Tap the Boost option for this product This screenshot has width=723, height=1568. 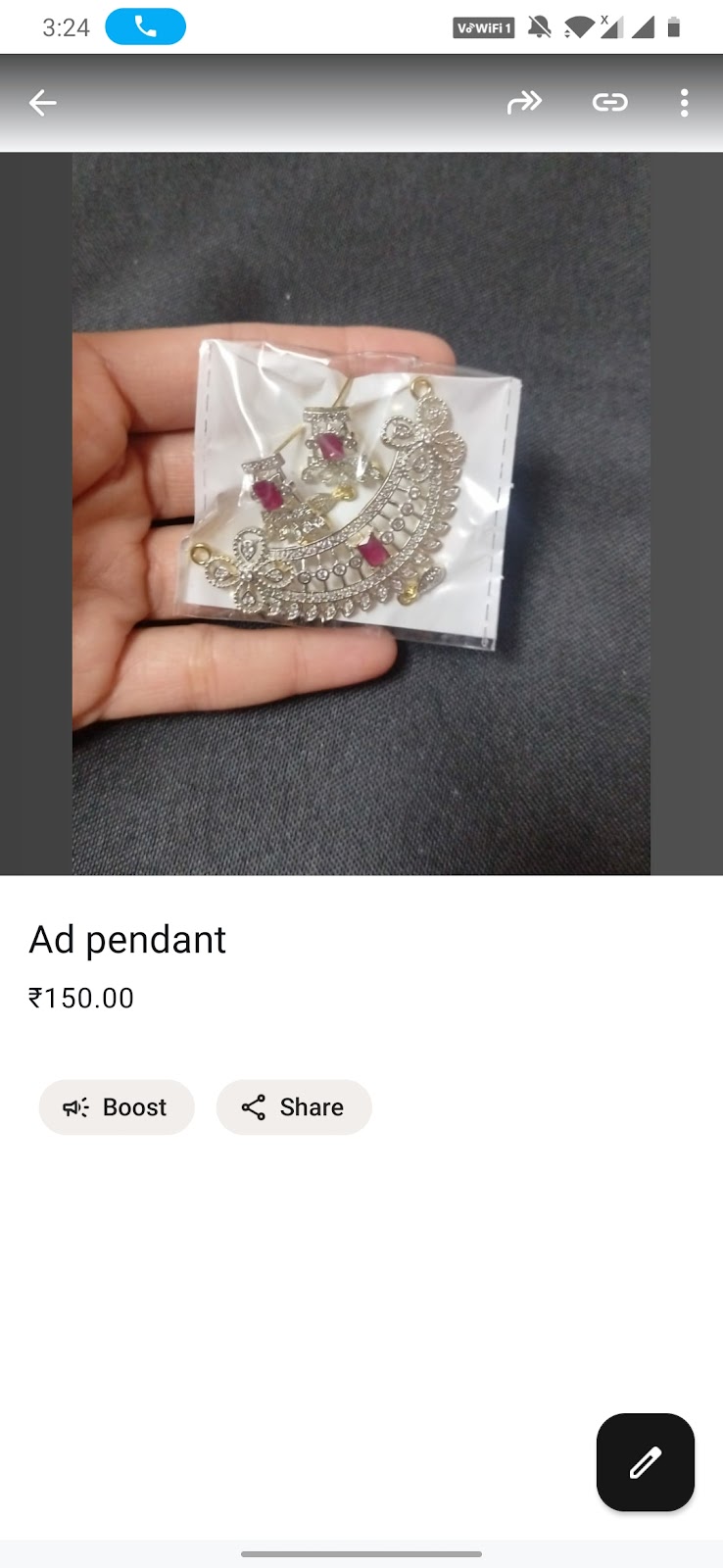point(116,1107)
